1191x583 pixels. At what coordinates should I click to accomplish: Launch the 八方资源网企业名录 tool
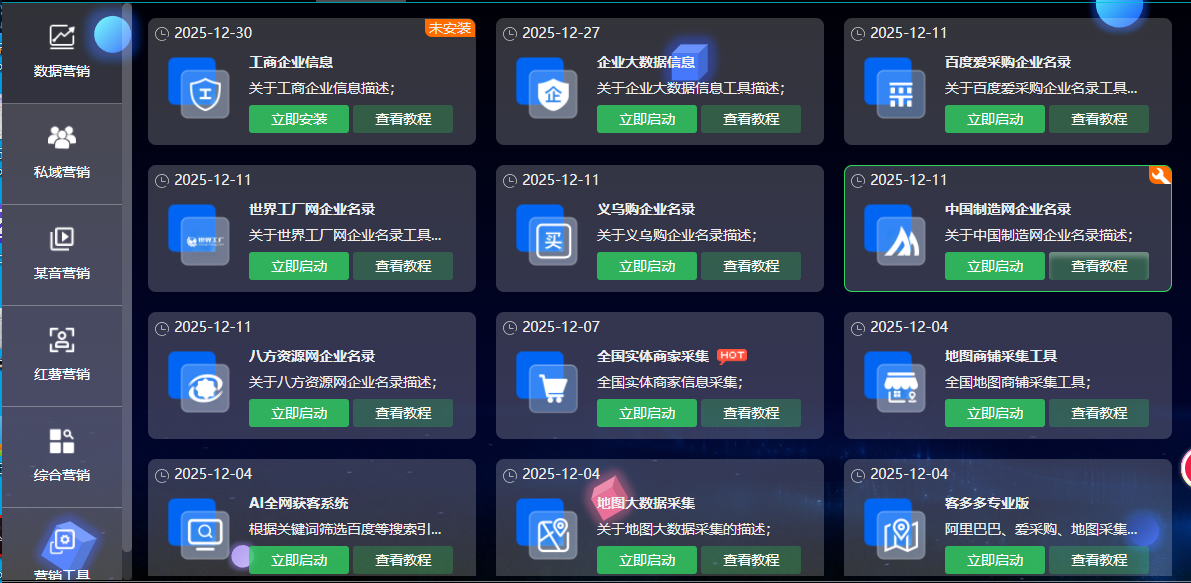click(x=299, y=413)
